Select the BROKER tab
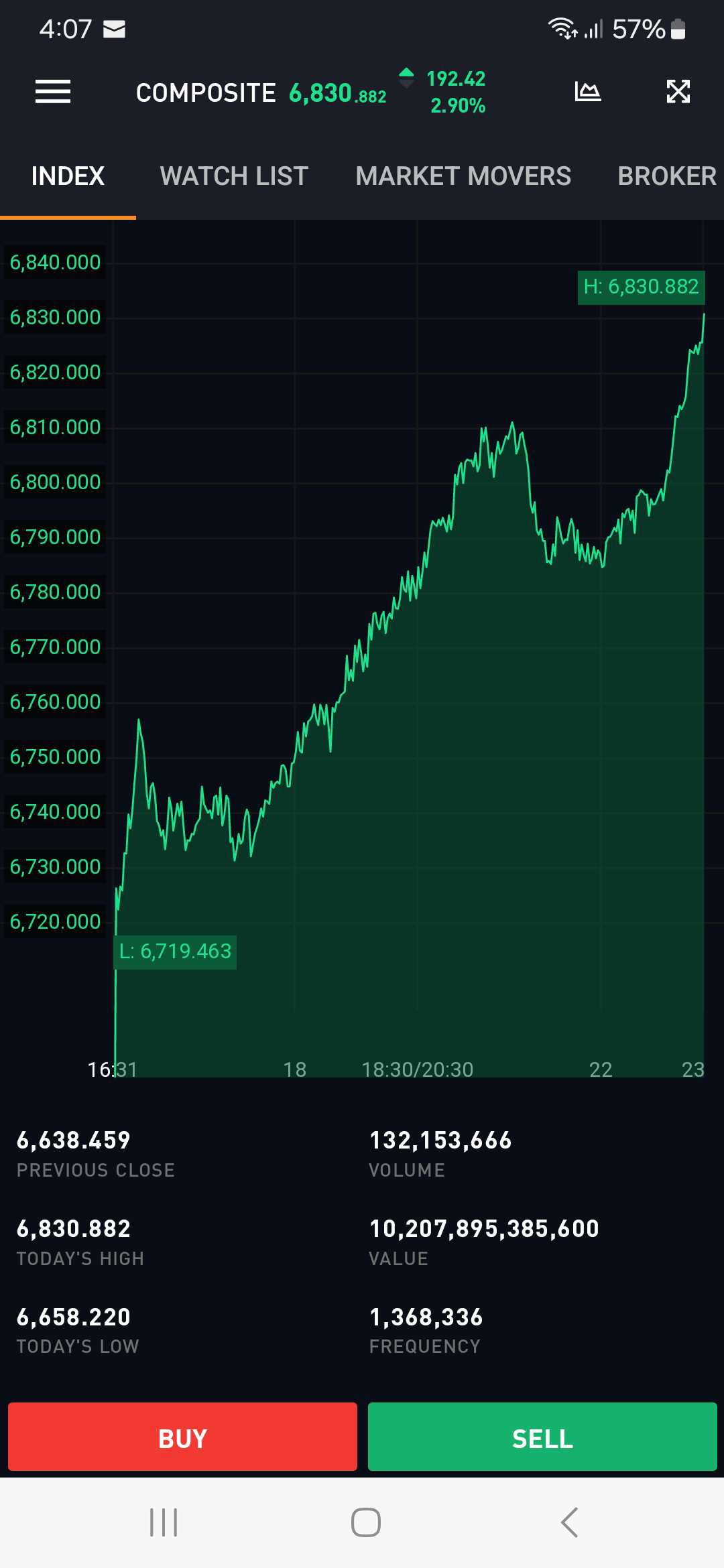This screenshot has width=724, height=1568. click(x=666, y=176)
